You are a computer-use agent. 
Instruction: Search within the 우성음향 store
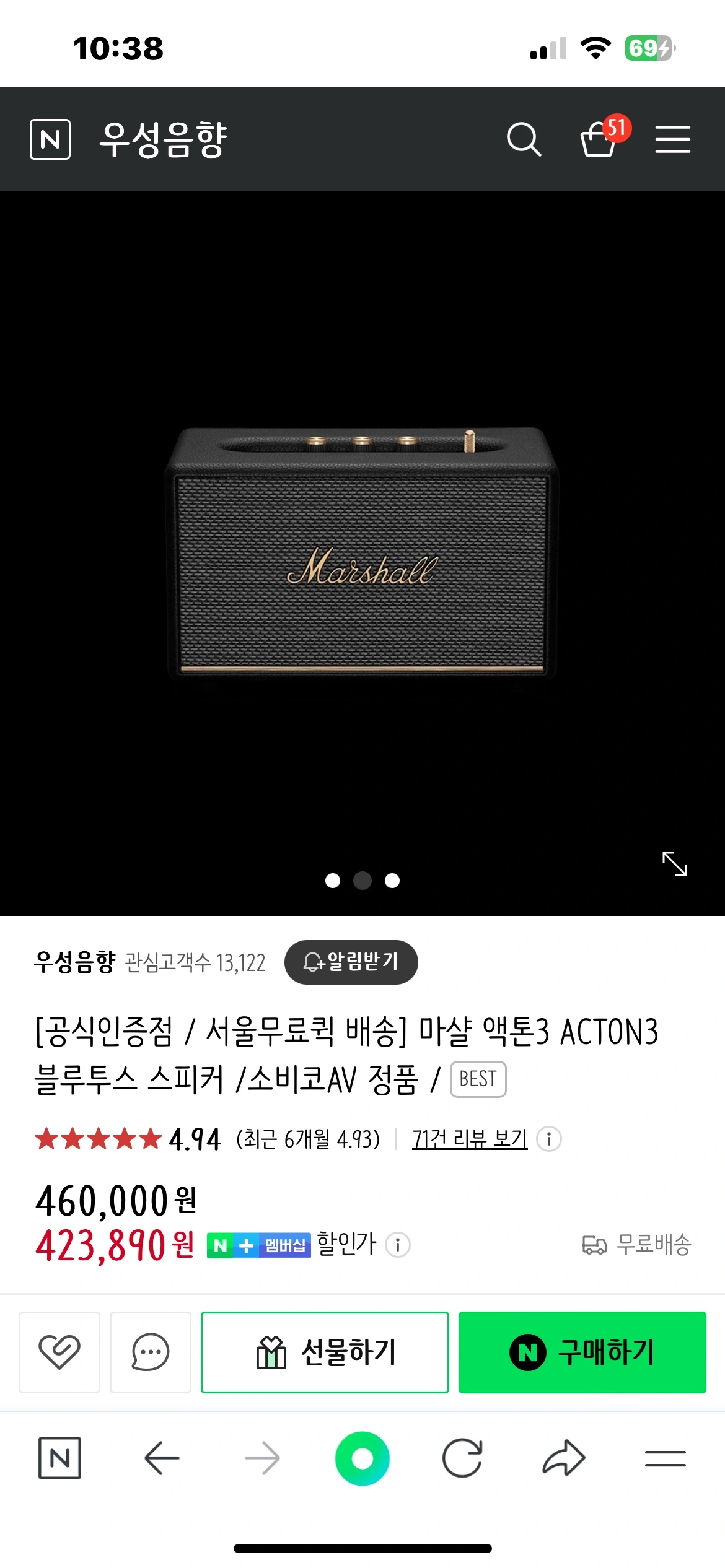pos(524,139)
